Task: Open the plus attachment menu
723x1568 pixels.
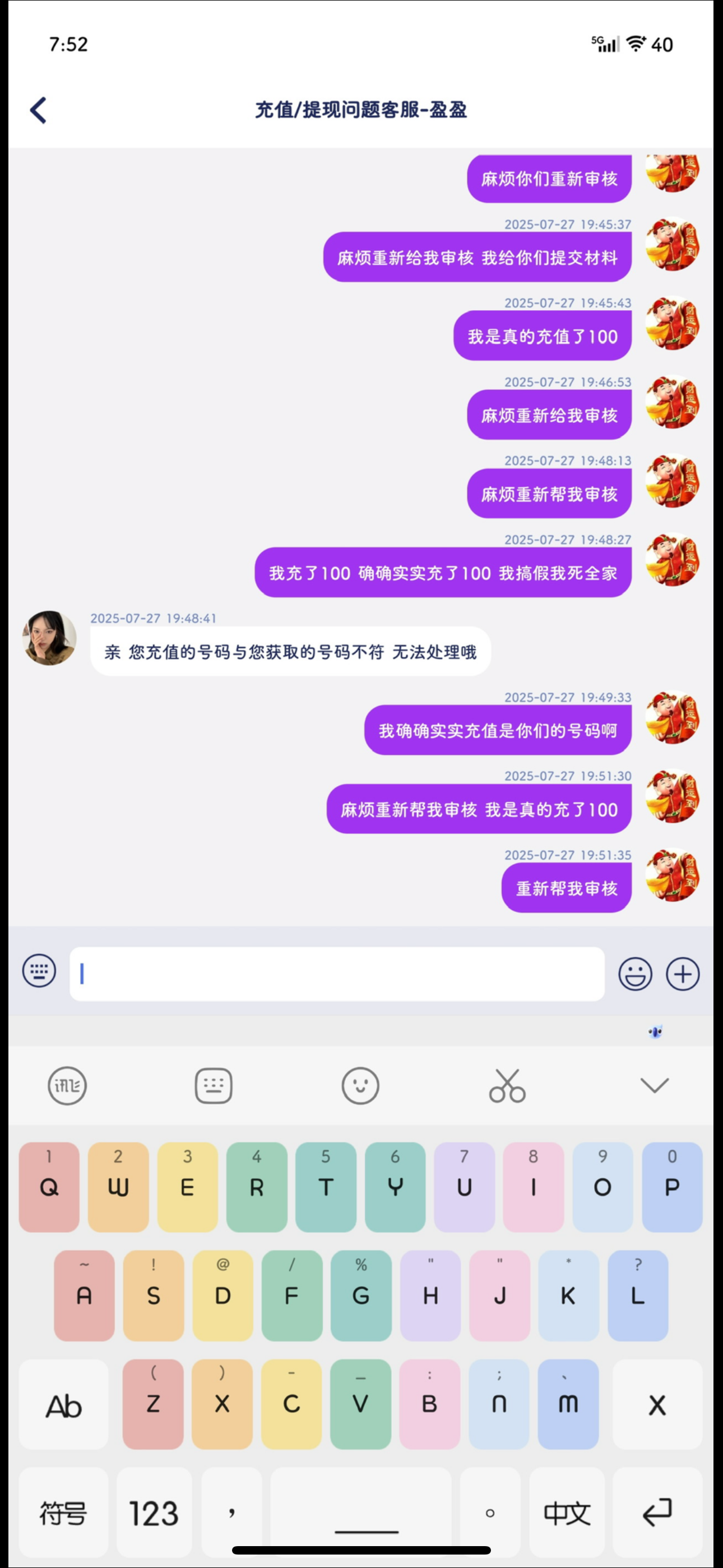Action: coord(682,974)
